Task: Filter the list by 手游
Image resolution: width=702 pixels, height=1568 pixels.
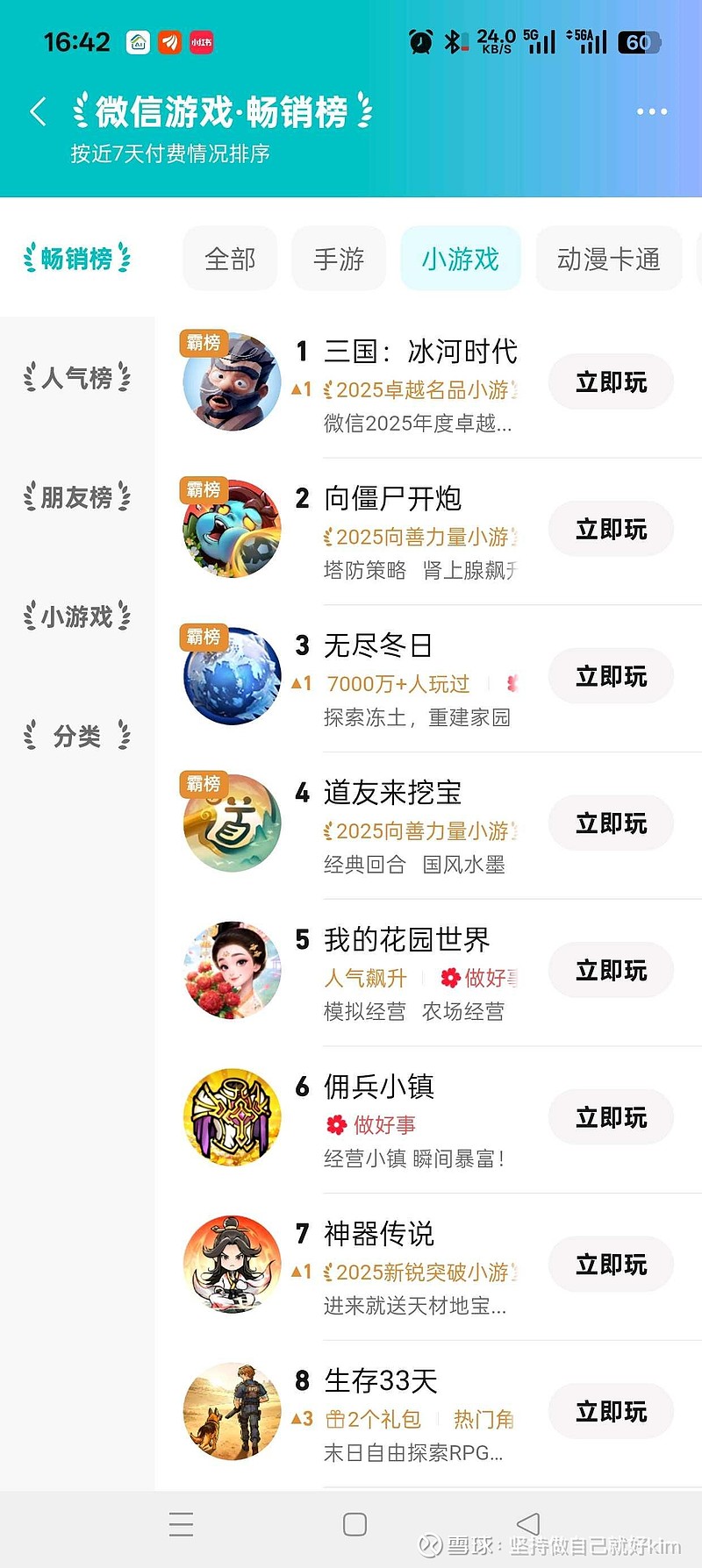Action: [339, 259]
